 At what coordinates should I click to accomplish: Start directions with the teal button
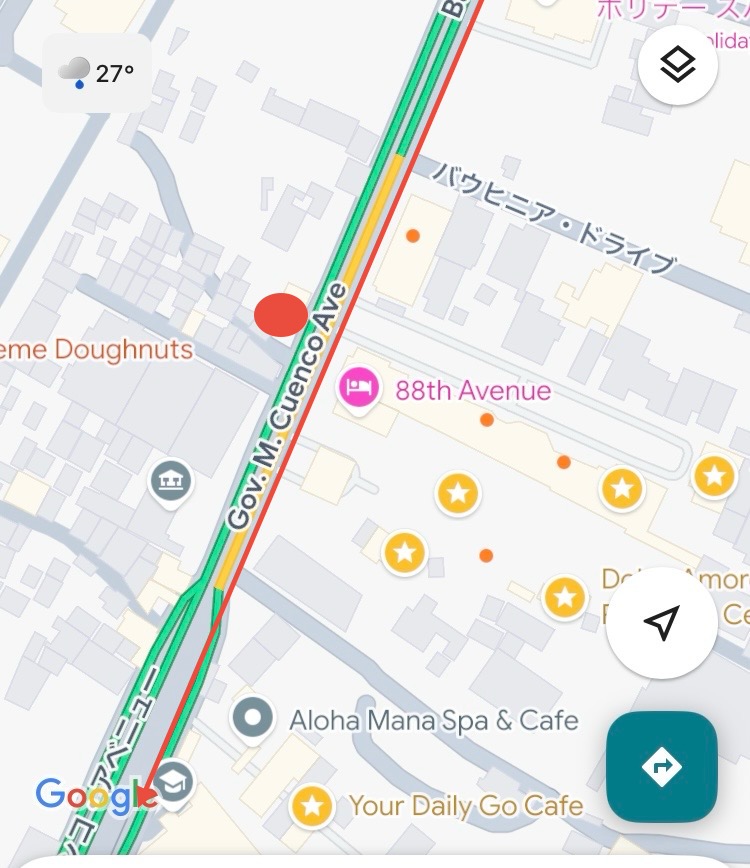662,767
